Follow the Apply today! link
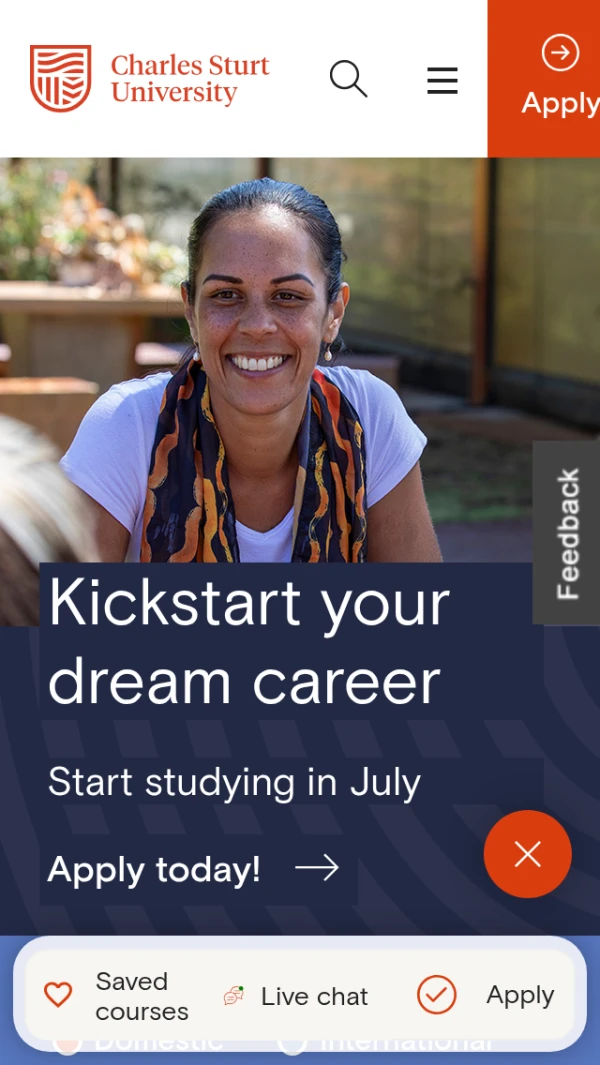Viewport: 600px width, 1065px height. pos(193,868)
